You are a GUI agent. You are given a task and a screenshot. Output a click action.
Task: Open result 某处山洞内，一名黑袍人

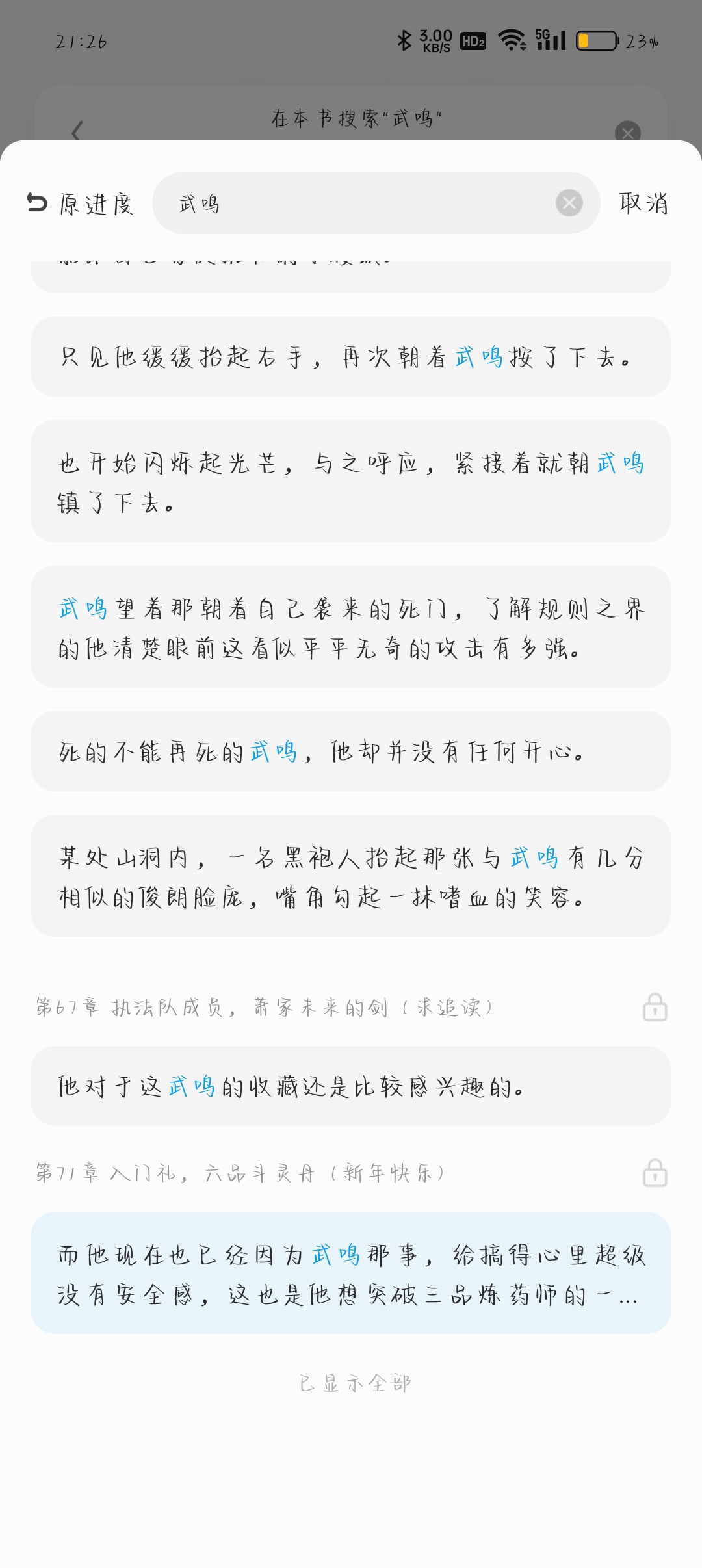351,876
